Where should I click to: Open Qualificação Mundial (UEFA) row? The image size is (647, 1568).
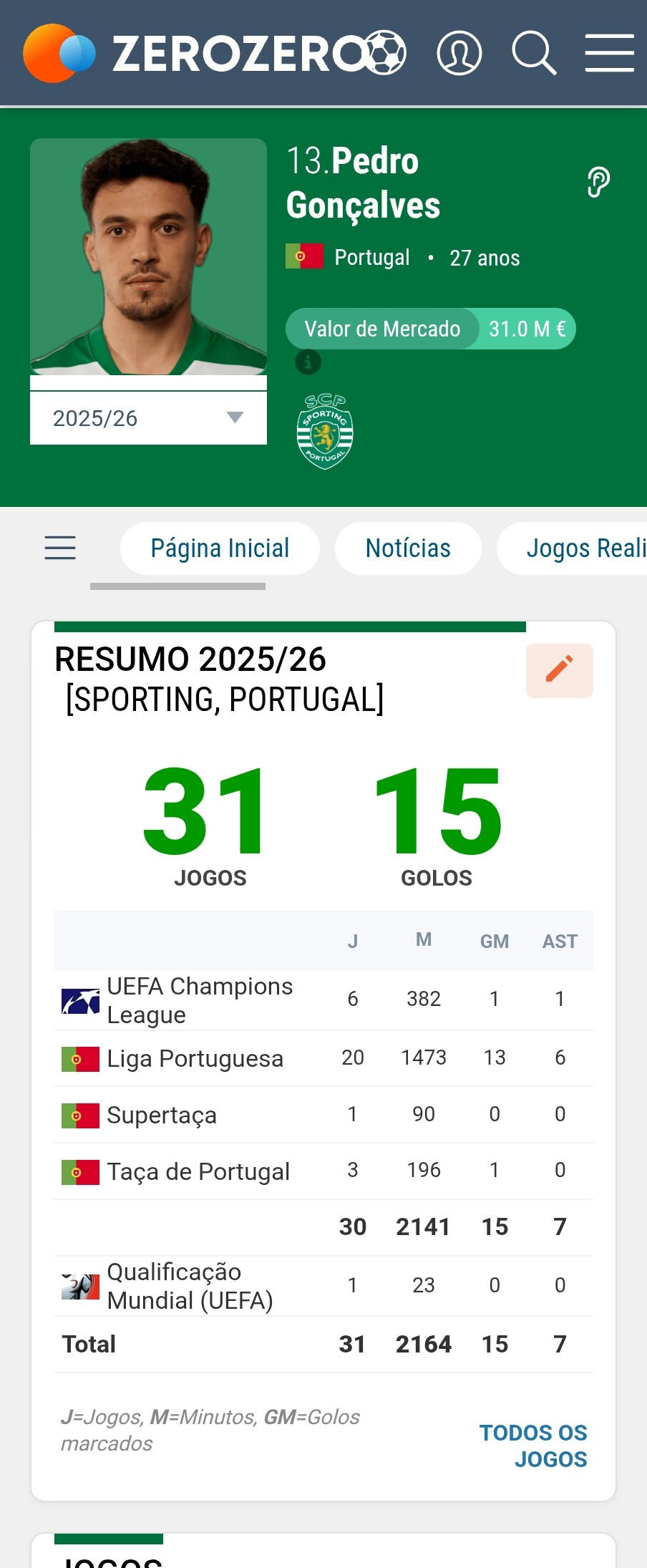190,1286
